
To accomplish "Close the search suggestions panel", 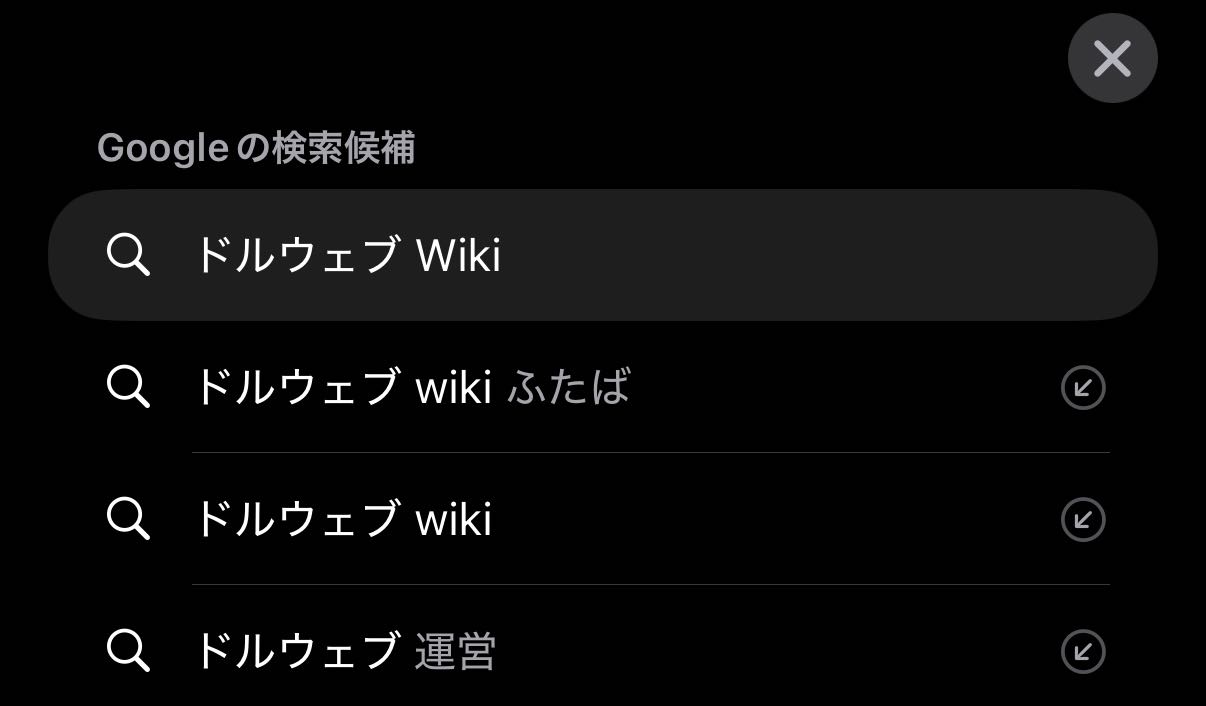I will (1112, 59).
